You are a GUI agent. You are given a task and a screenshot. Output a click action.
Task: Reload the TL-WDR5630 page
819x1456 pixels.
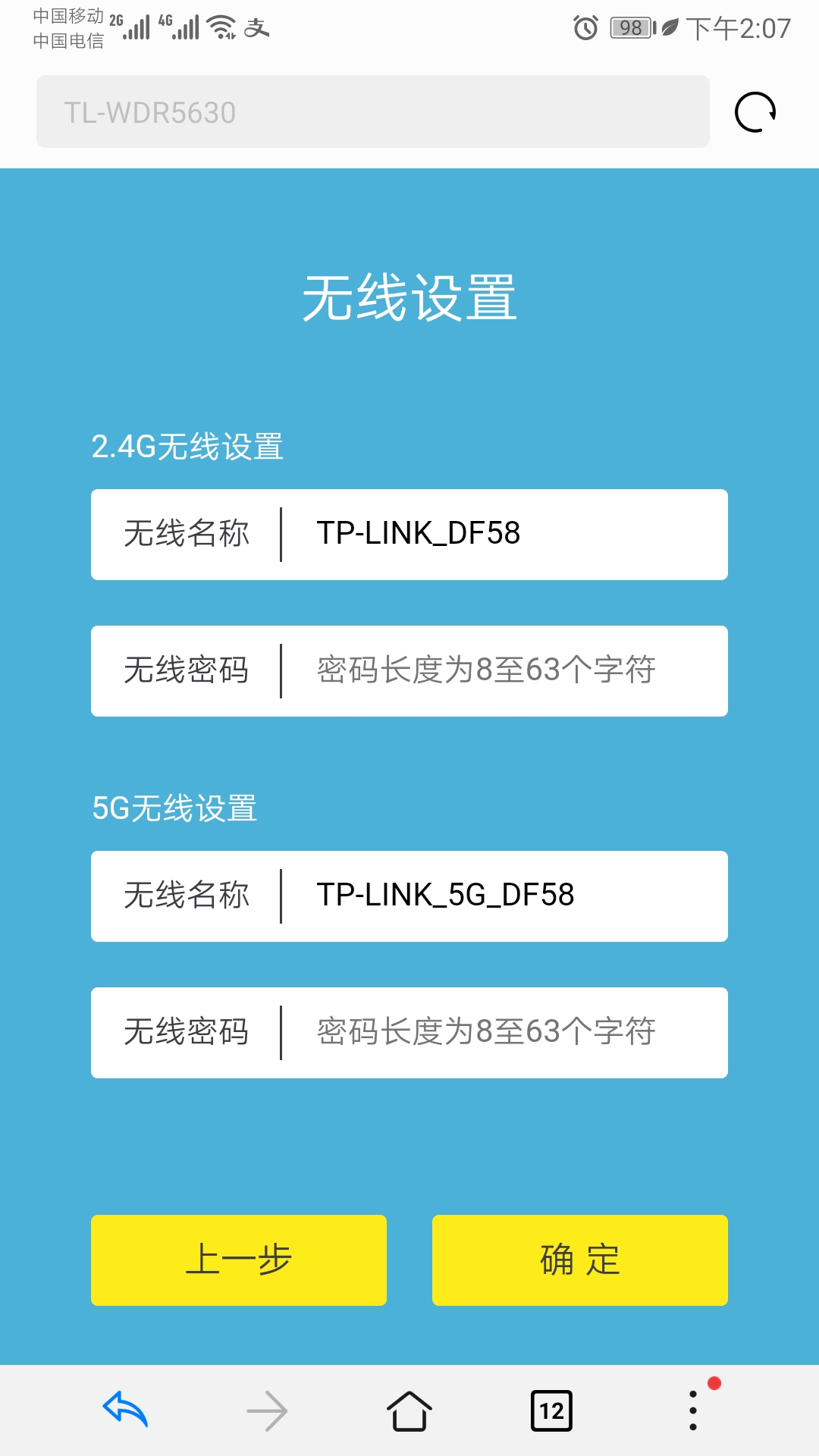pos(755,111)
